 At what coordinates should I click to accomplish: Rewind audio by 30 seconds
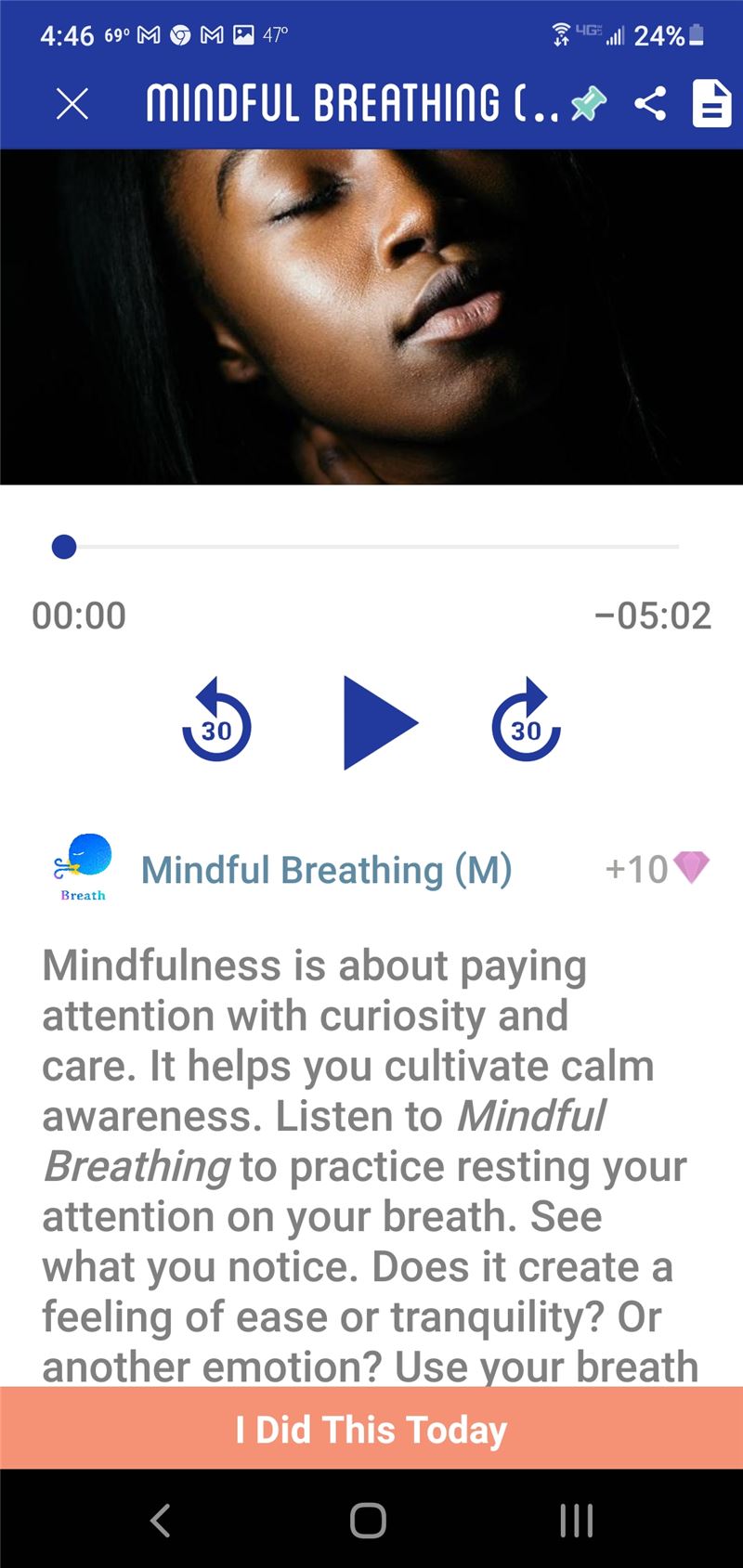point(216,720)
